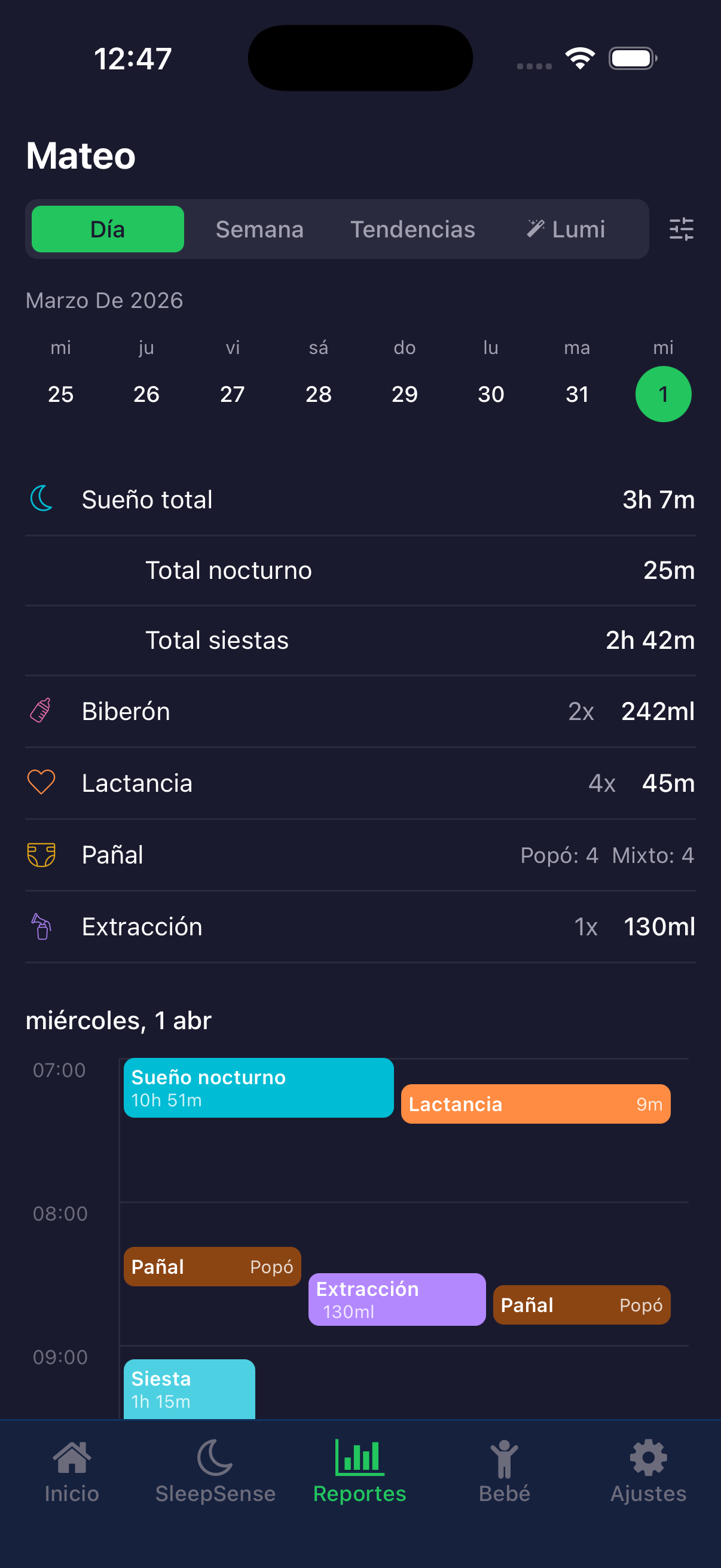Select the Biberón bottle icon
The height and width of the screenshot is (1568, 721).
tap(40, 711)
